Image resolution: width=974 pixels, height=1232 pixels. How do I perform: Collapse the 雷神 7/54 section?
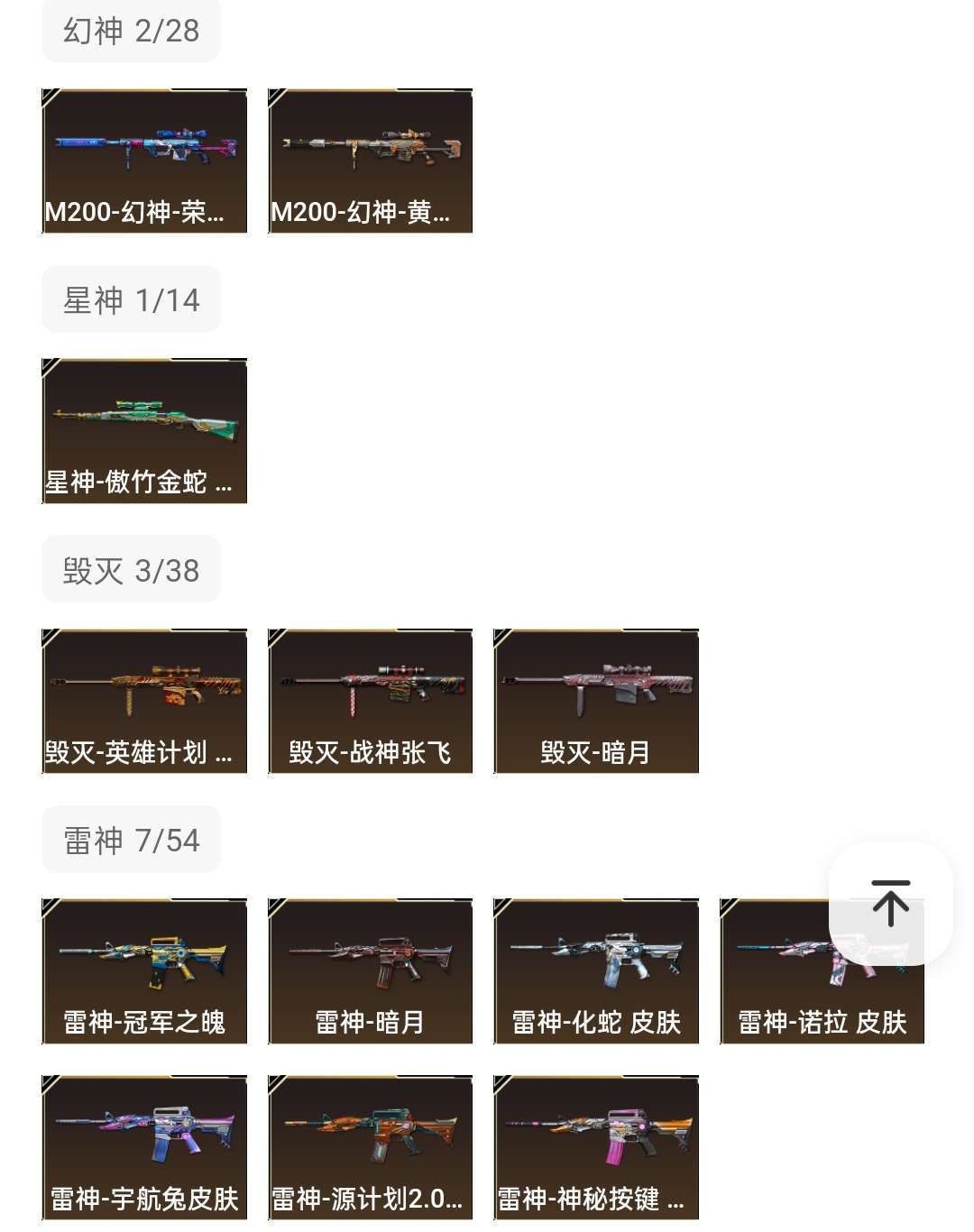tap(131, 839)
